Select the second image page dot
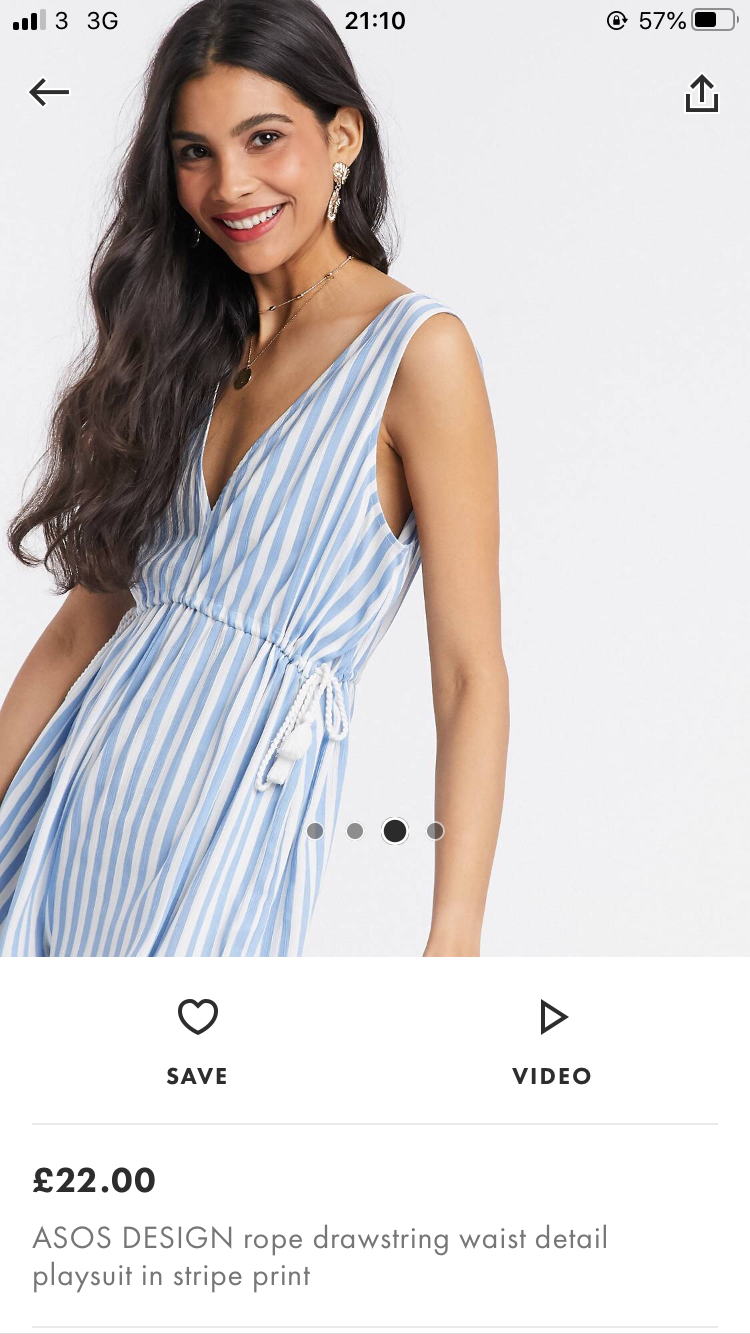This screenshot has width=750, height=1334. [x=355, y=831]
